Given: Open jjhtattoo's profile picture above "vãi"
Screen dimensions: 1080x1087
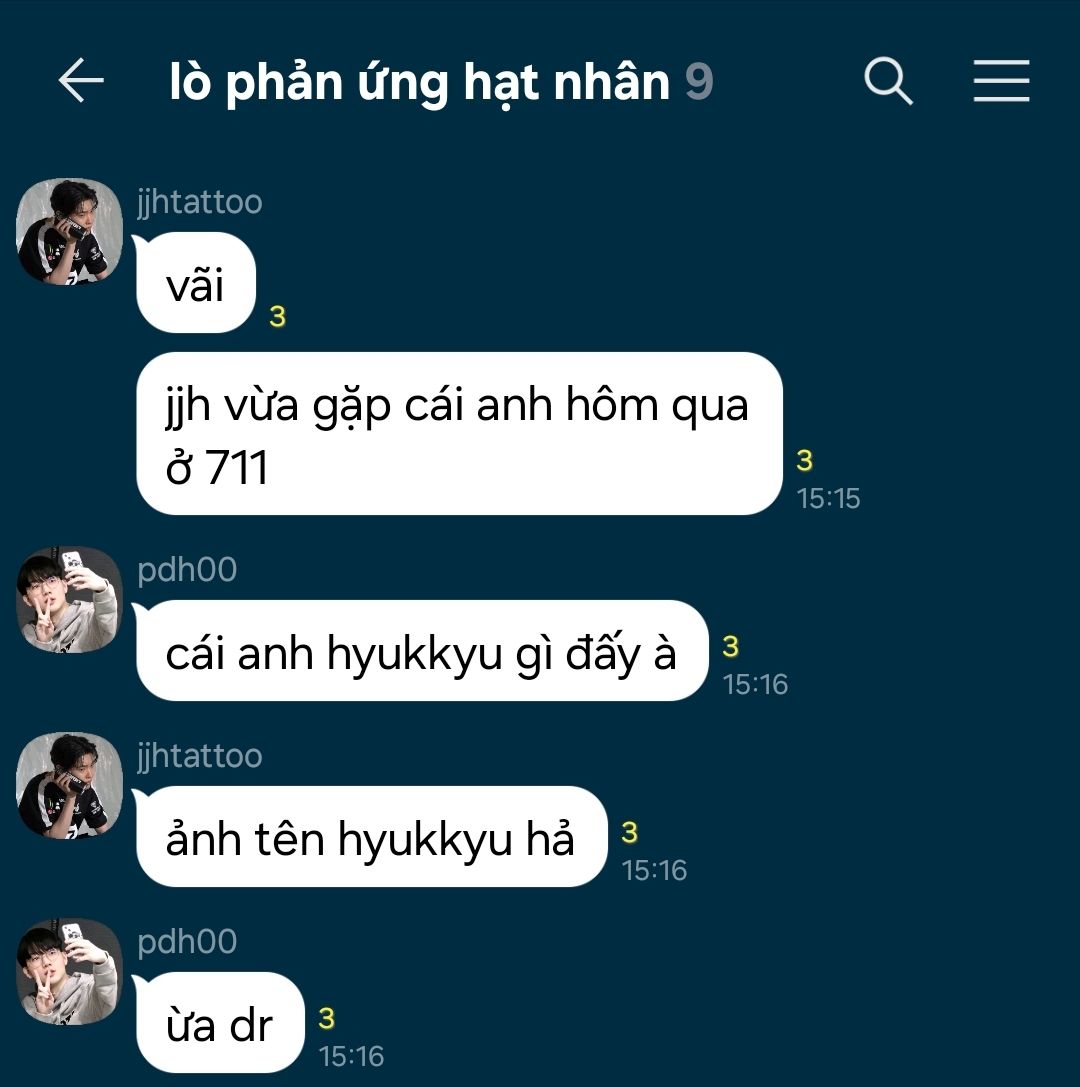Looking at the screenshot, I should [69, 231].
